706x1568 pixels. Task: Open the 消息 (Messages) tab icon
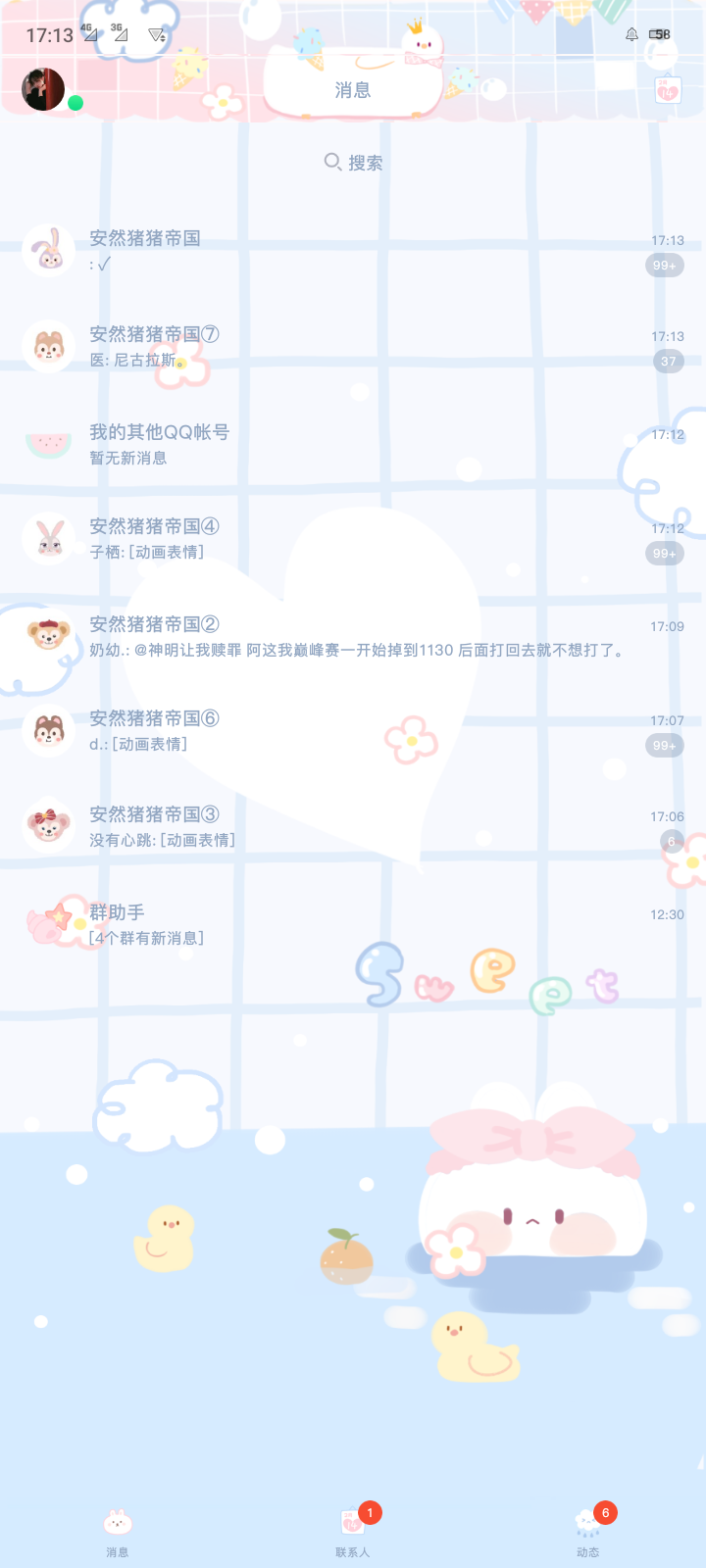117,1519
